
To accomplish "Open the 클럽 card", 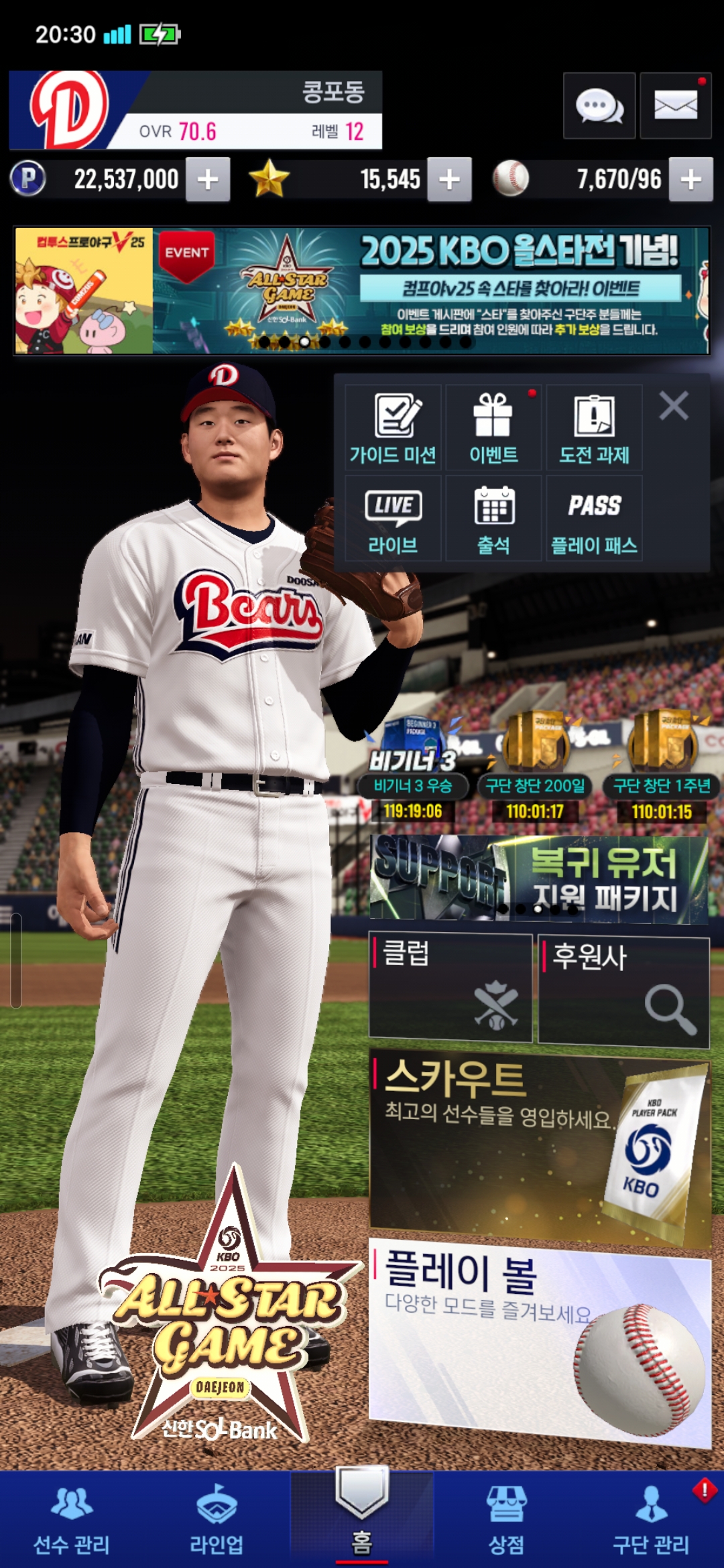I will click(x=450, y=988).
